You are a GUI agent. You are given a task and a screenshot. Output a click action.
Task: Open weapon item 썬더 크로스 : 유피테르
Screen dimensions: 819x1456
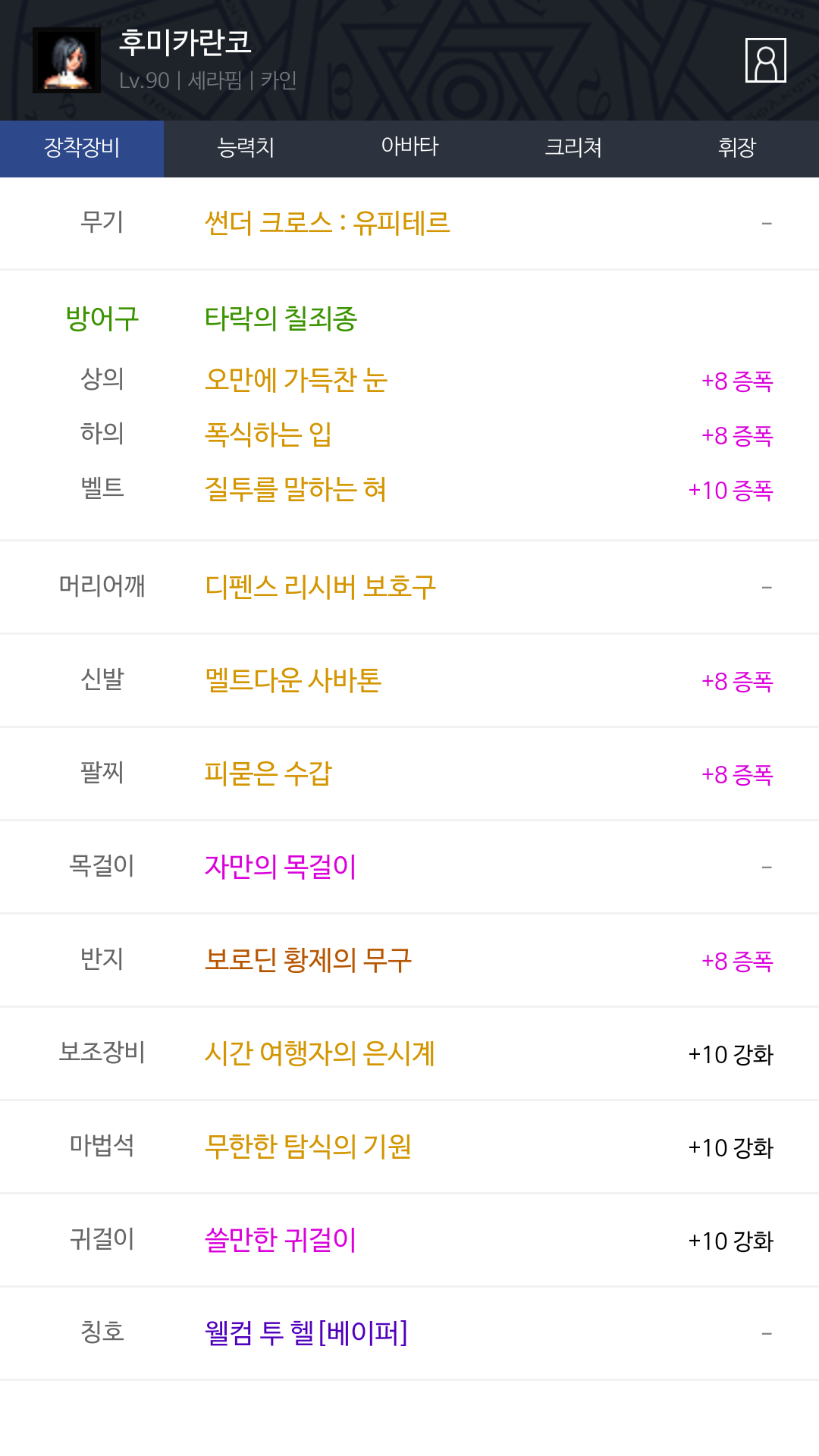(x=328, y=223)
